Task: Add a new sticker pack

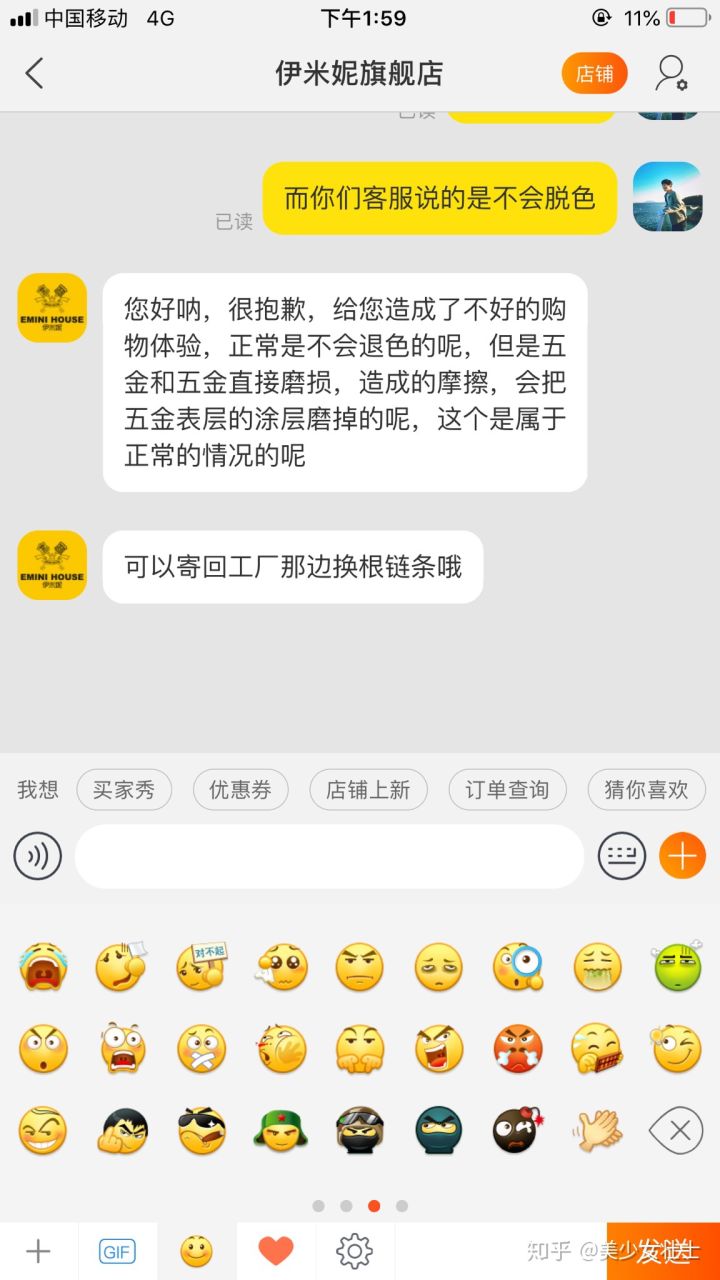Action: pos(38,1251)
